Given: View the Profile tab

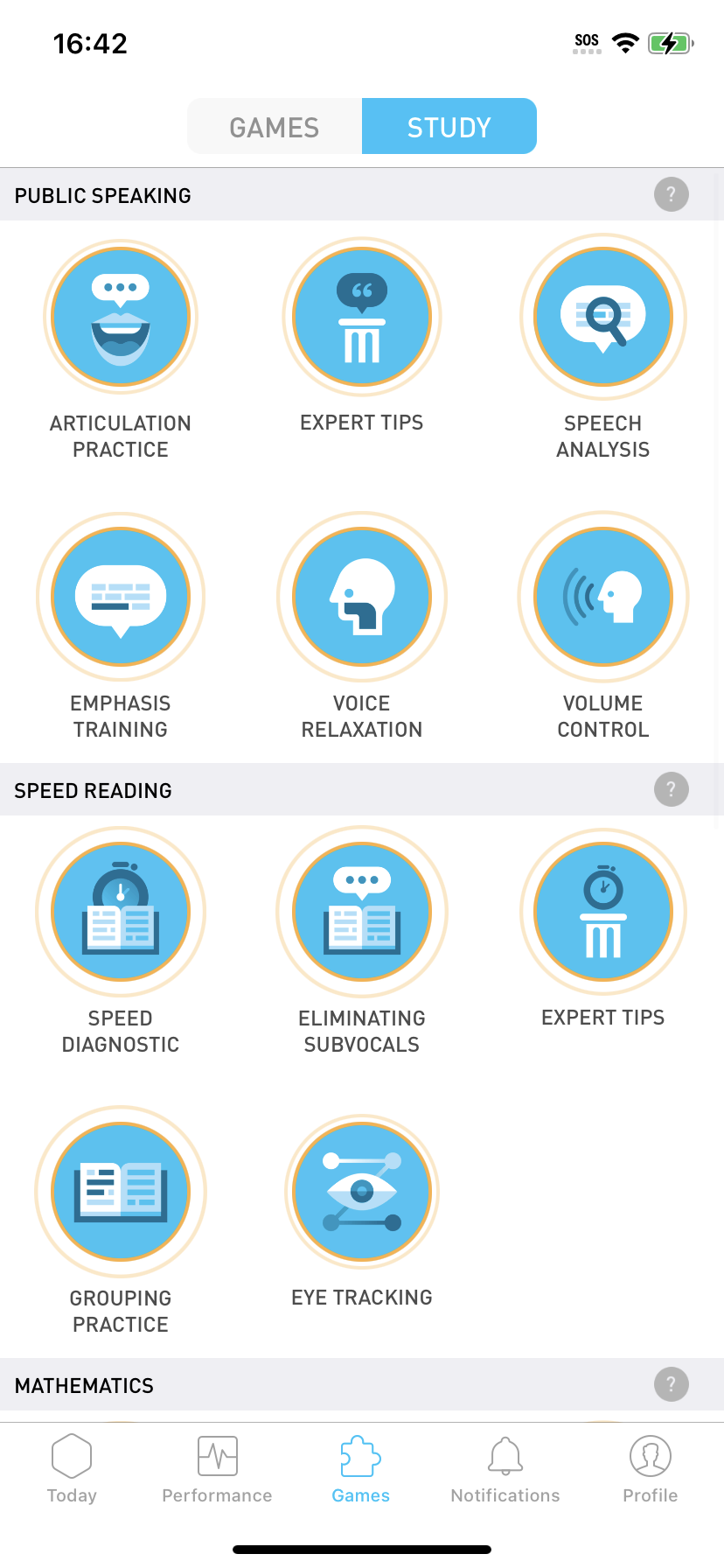Looking at the screenshot, I should (x=651, y=1470).
